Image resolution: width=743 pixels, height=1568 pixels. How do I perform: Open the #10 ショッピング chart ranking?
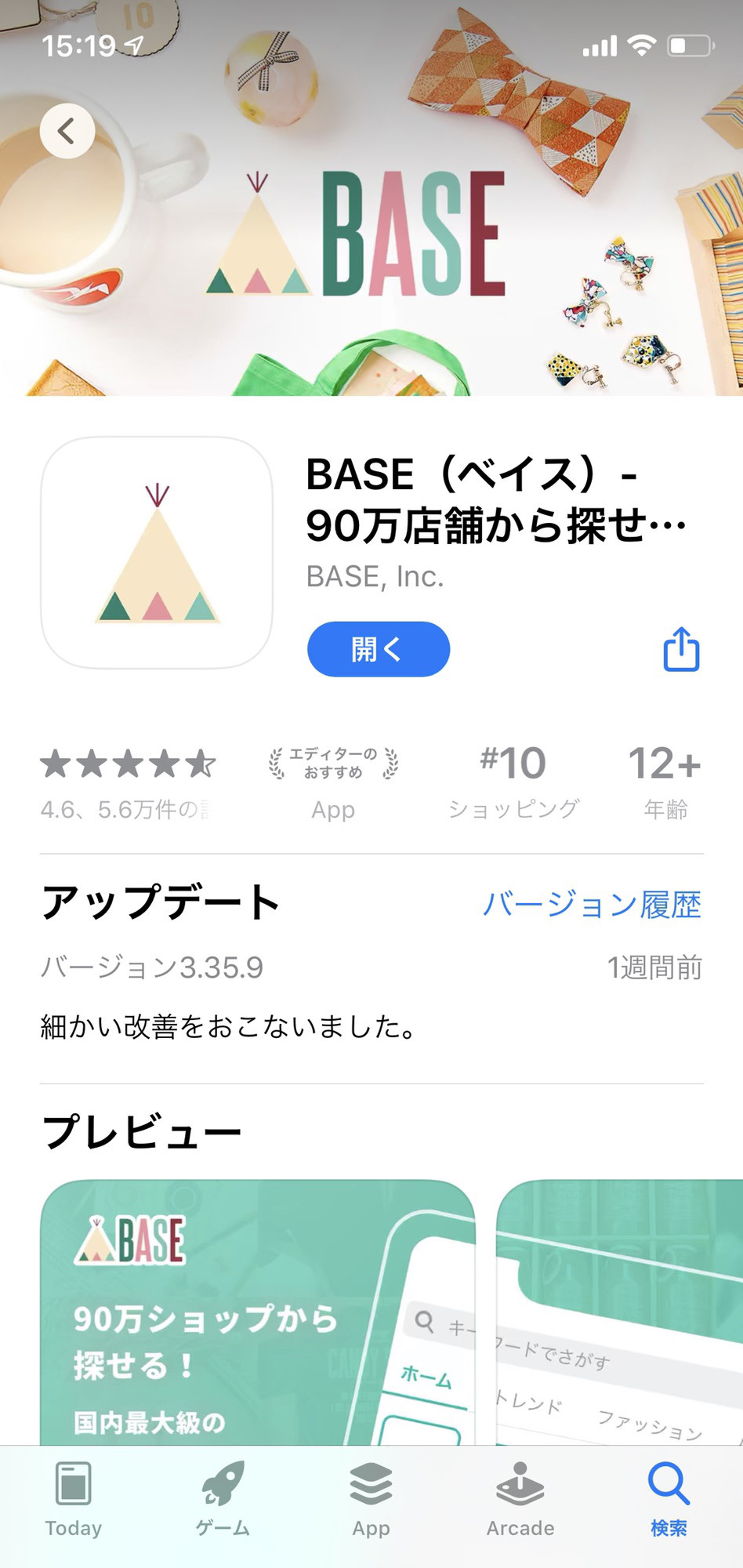coord(513,782)
